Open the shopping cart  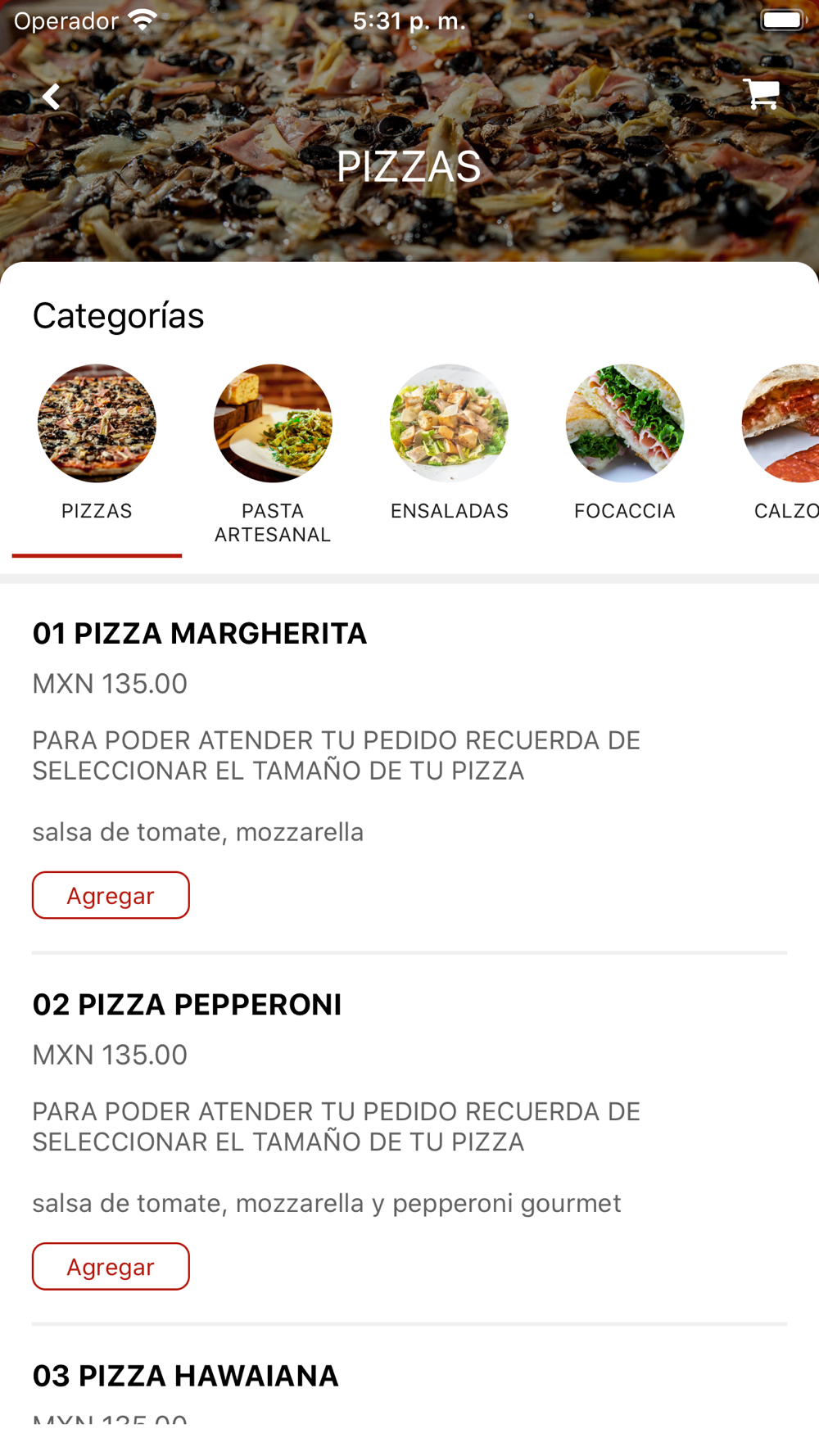tap(761, 94)
